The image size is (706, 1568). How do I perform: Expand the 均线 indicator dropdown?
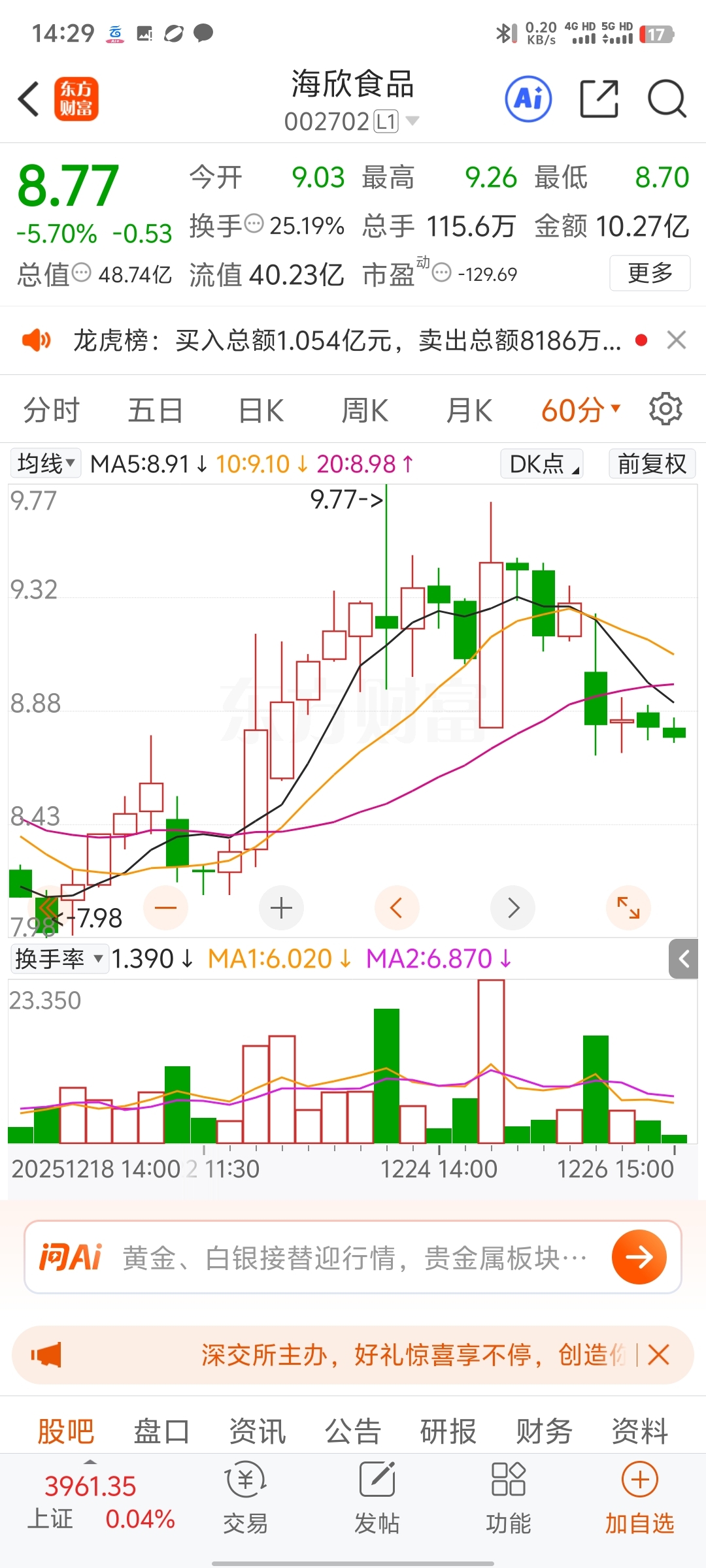[x=46, y=464]
